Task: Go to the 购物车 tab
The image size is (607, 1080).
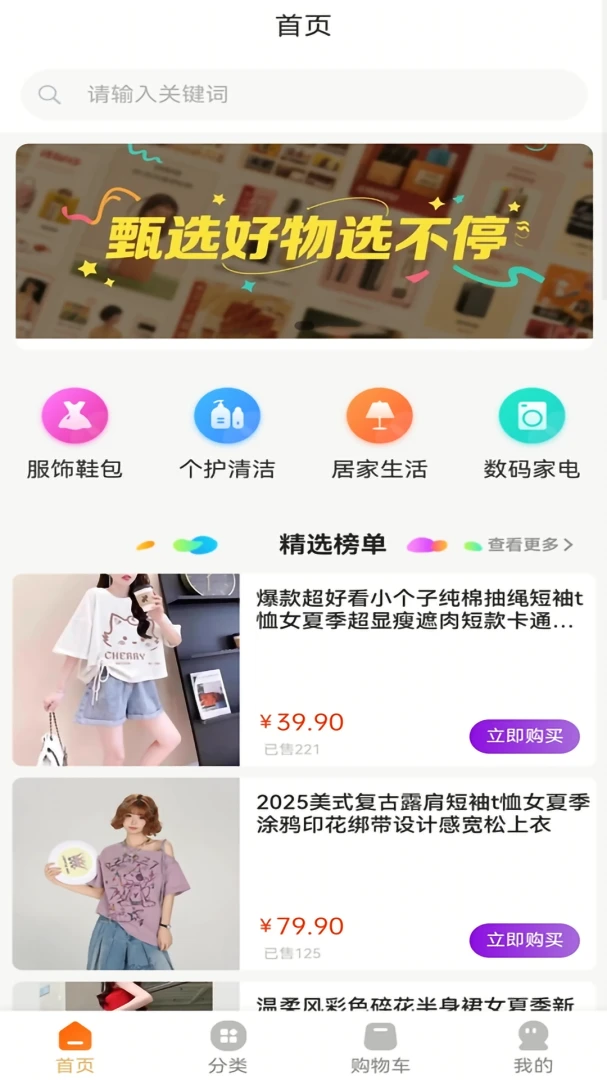Action: pos(380,1047)
